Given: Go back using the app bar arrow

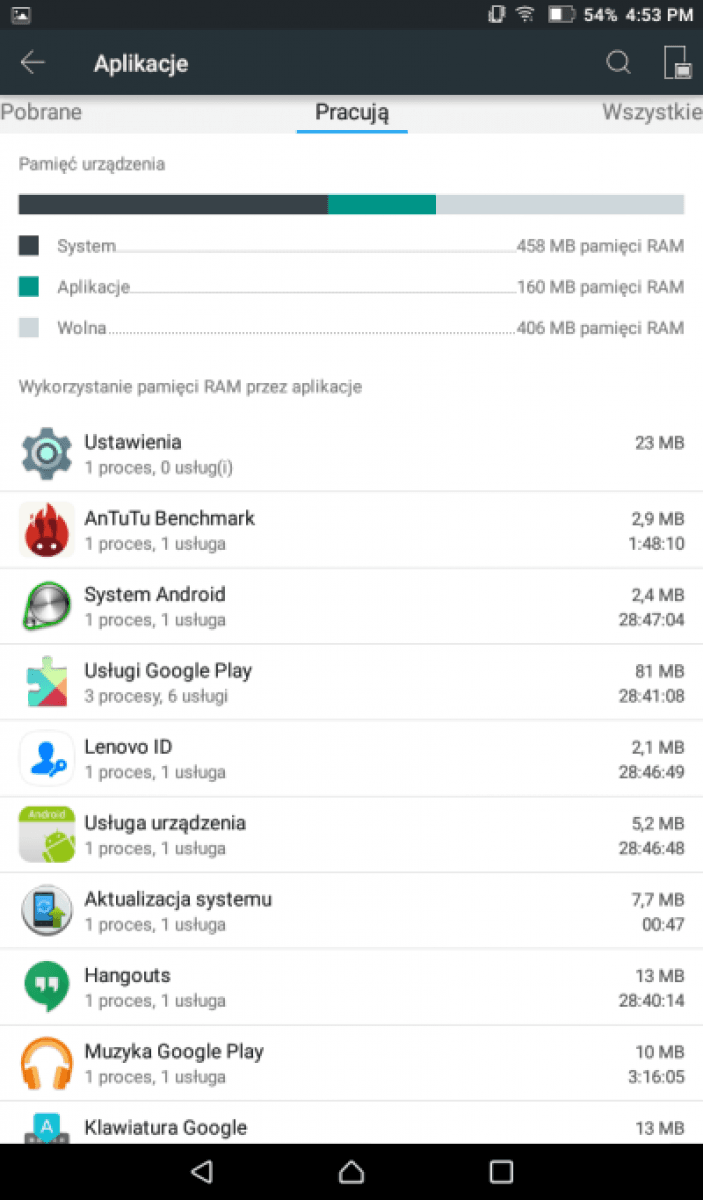Looking at the screenshot, I should click(x=33, y=63).
